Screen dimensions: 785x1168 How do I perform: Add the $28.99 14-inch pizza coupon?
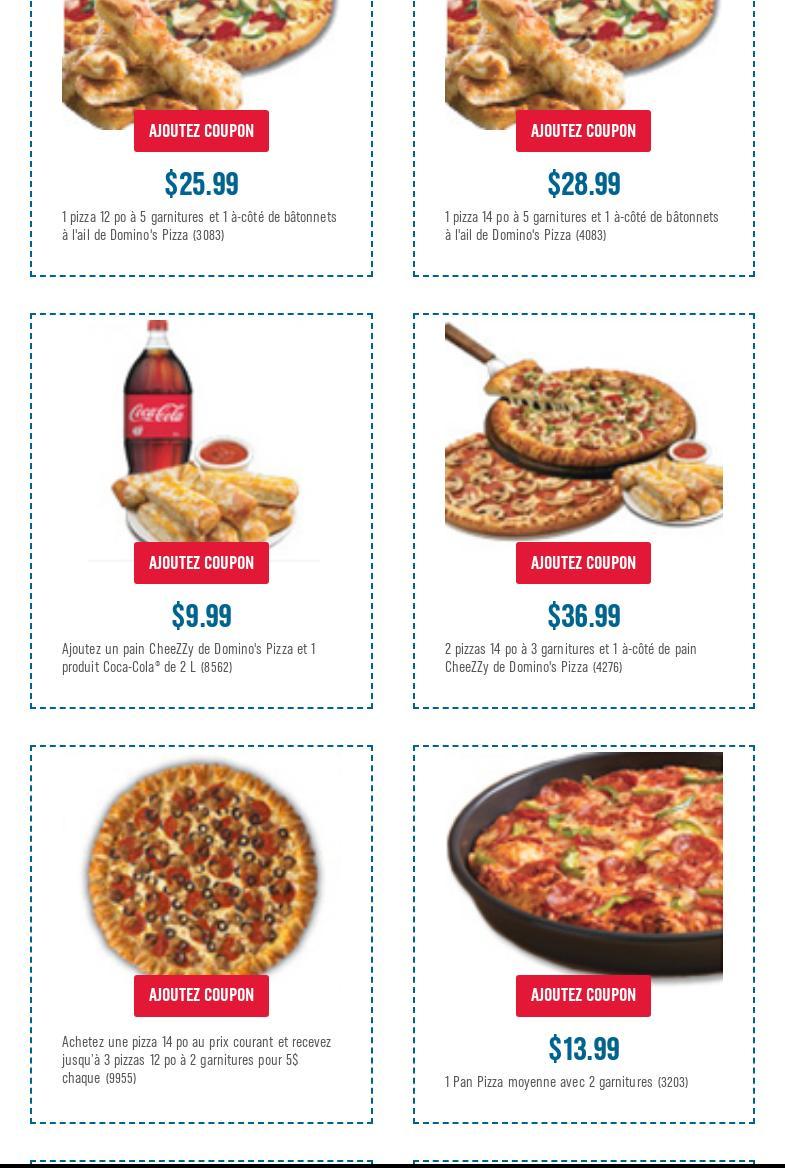583,131
